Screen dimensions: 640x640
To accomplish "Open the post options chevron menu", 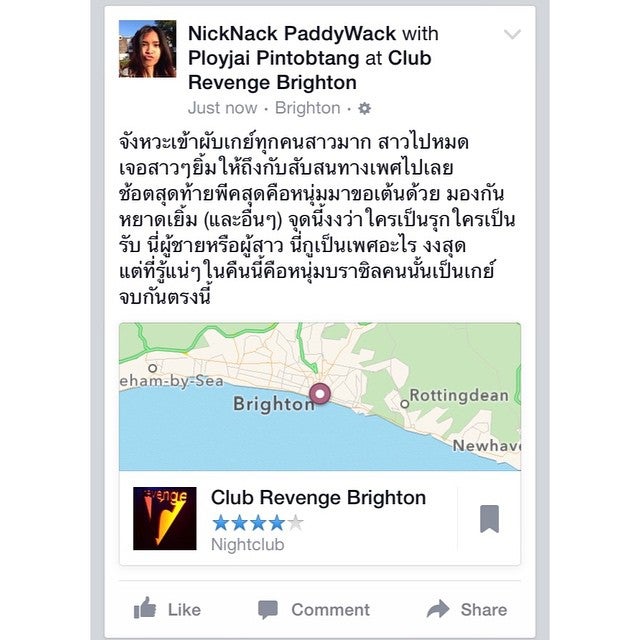I will pos(512,34).
